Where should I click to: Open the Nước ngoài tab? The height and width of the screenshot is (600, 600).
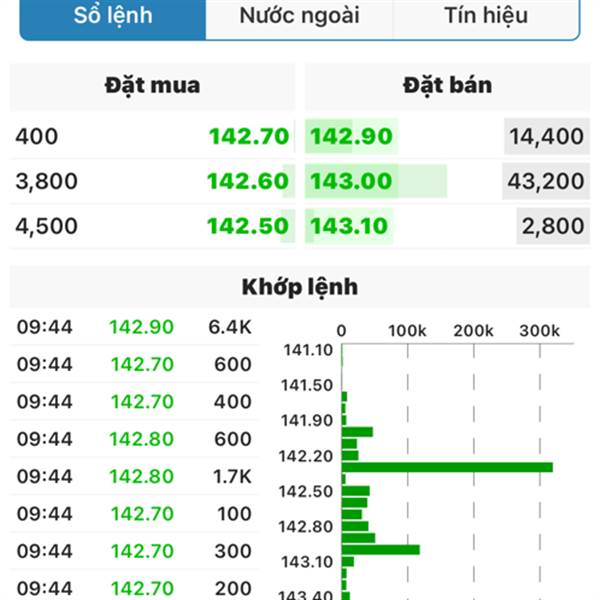point(299,17)
